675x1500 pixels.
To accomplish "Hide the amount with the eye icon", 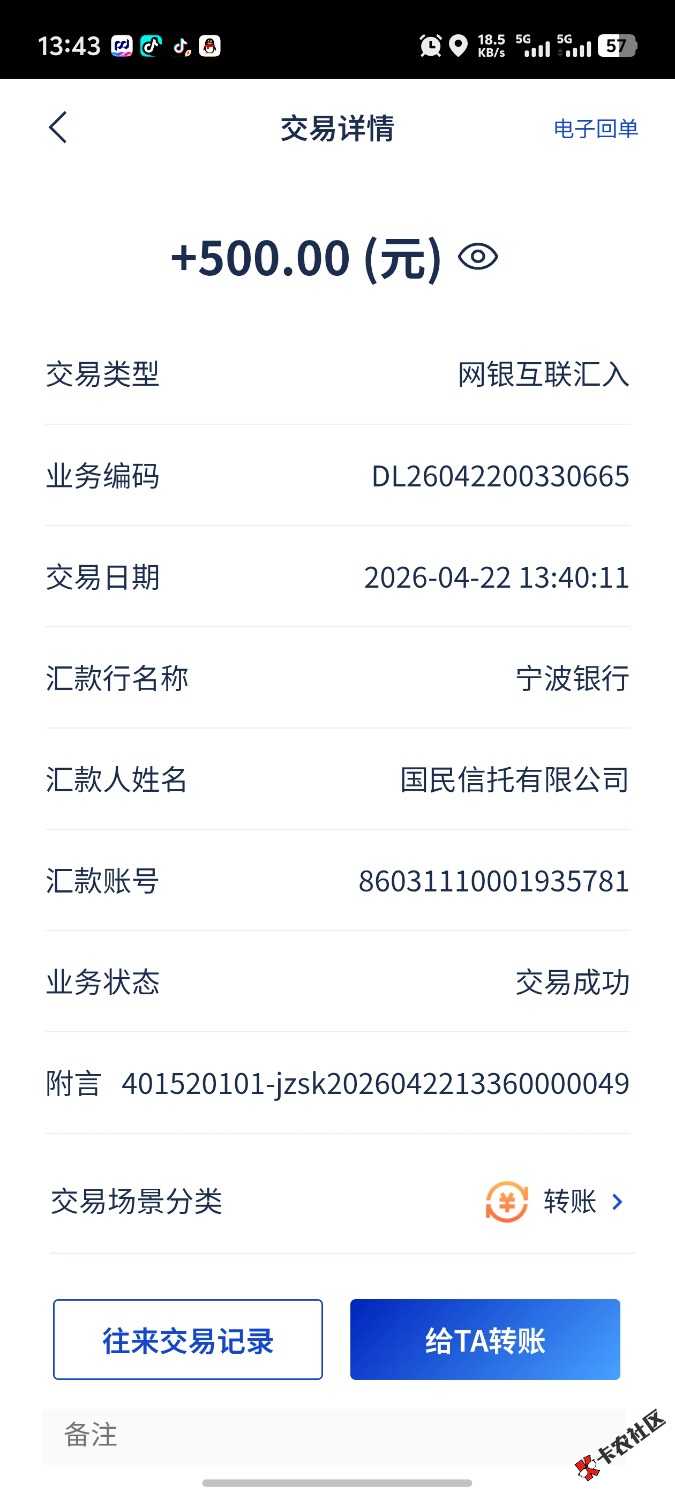I will (478, 258).
